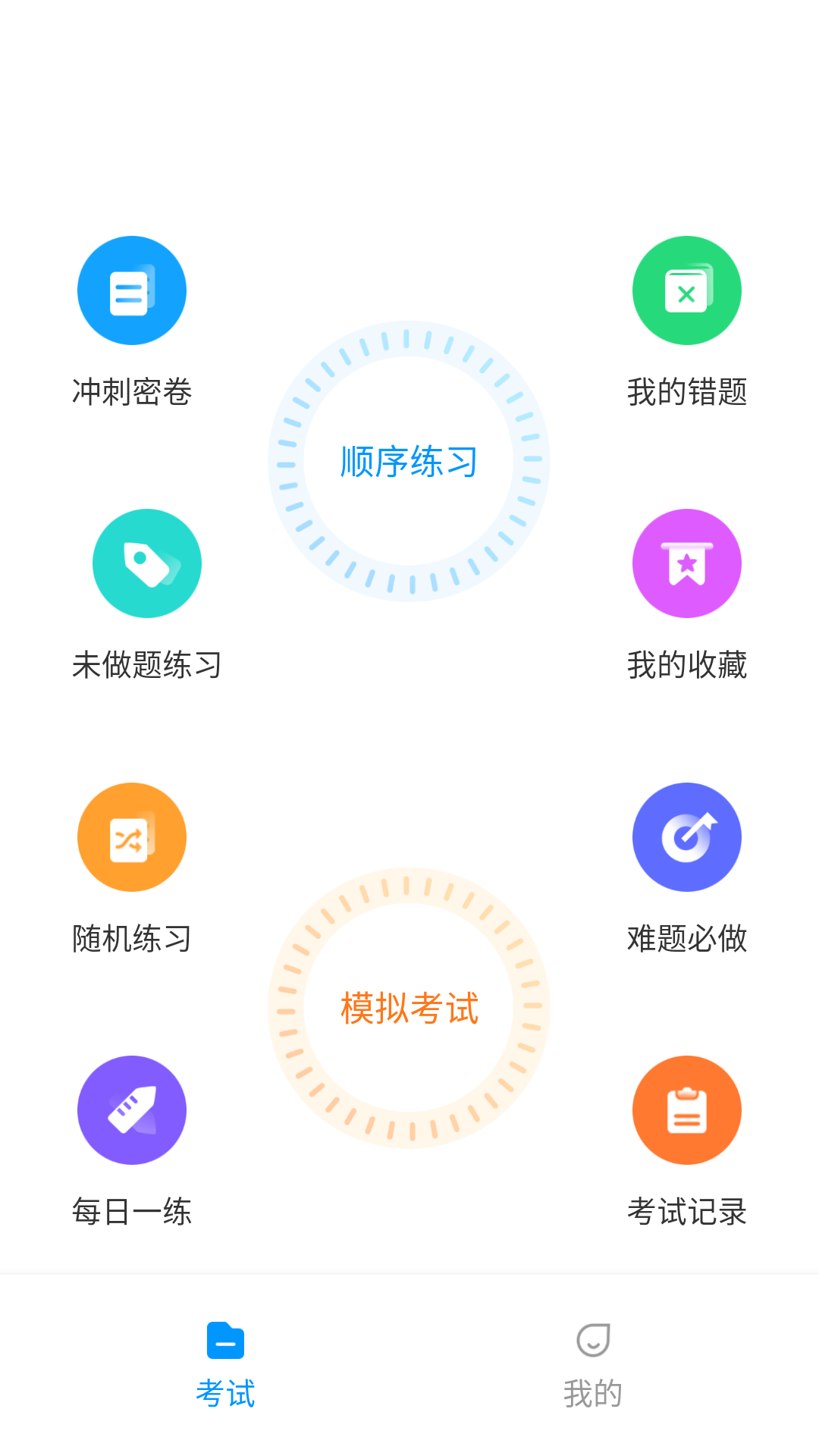
Task: Open the 每日一练 pencil icon
Action: [x=131, y=1110]
